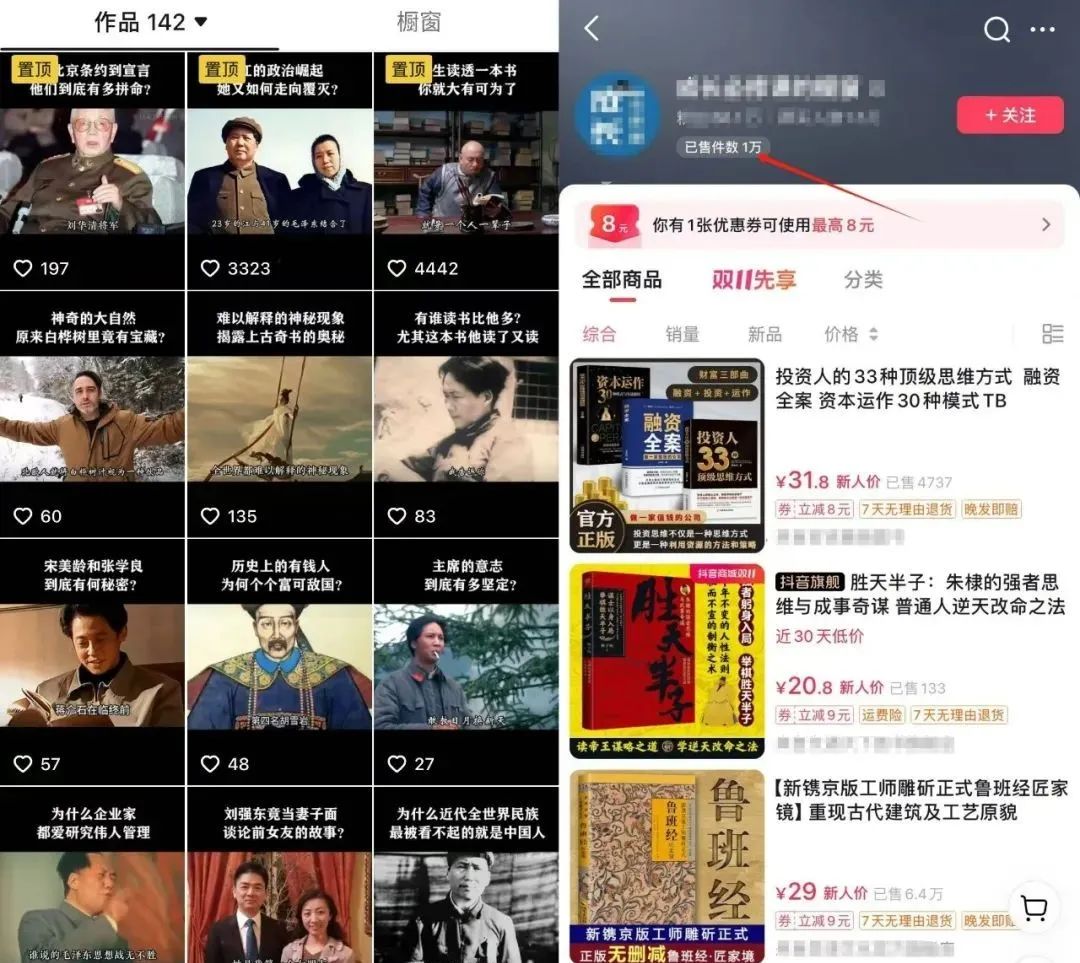Open the 8元 coupon banner
Screen dimensions: 1080x963
818,225
